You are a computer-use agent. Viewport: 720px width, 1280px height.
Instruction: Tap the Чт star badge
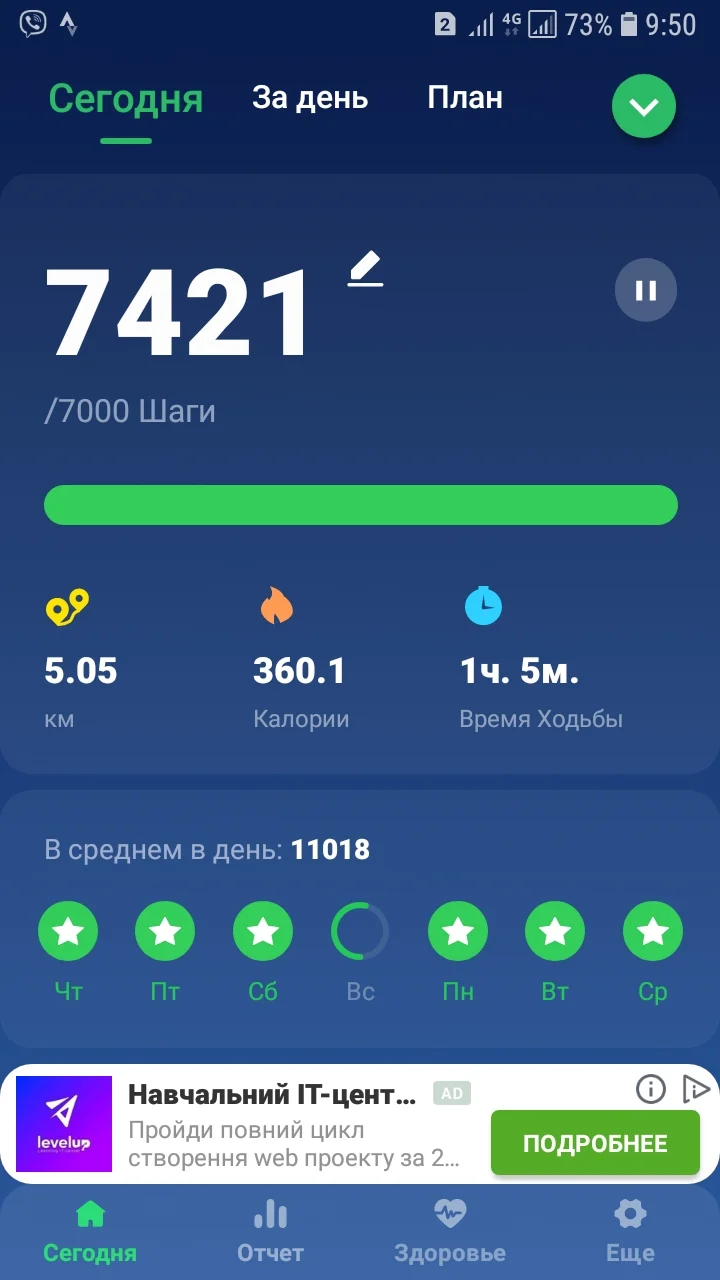68,931
